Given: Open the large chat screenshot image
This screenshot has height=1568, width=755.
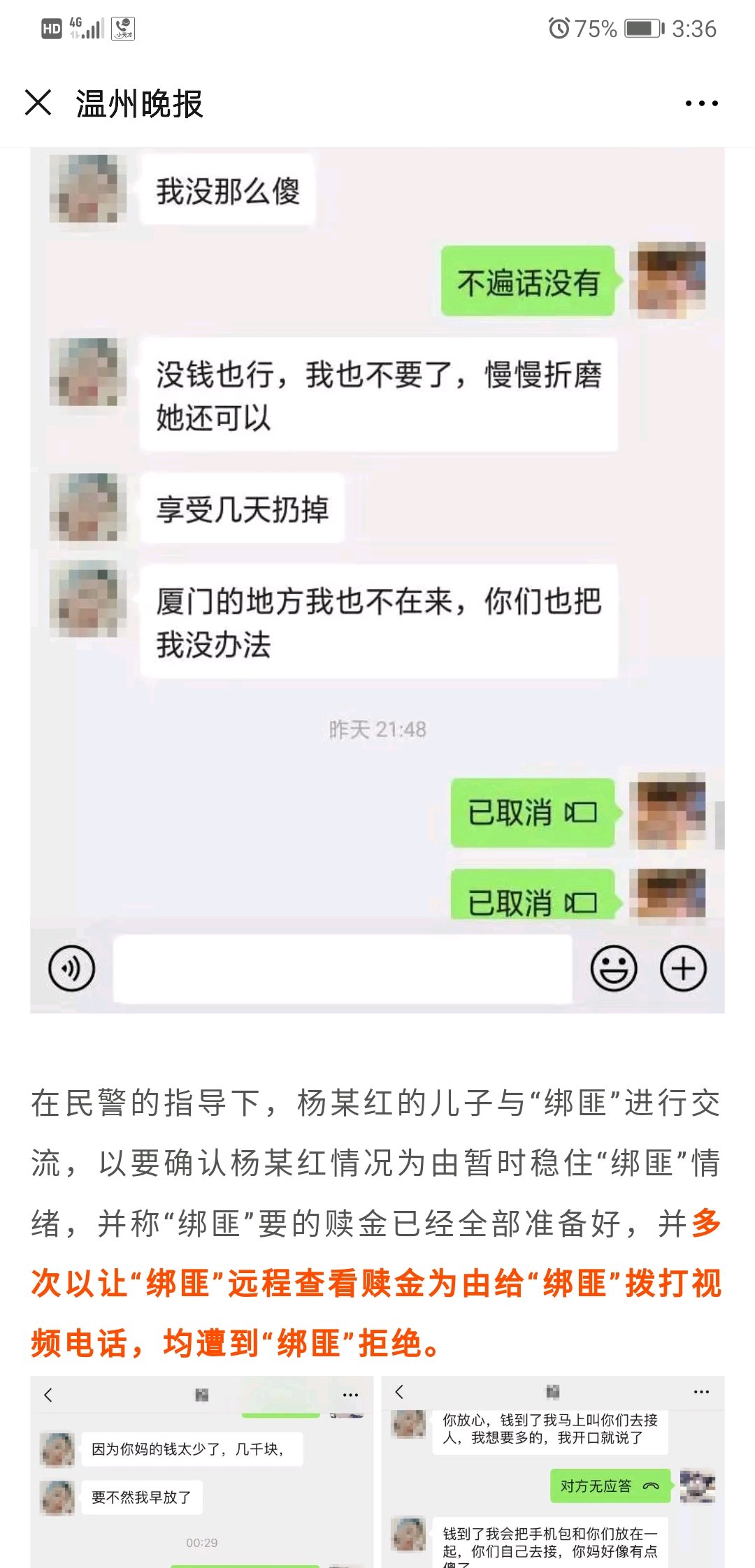Looking at the screenshot, I should click(x=377, y=581).
